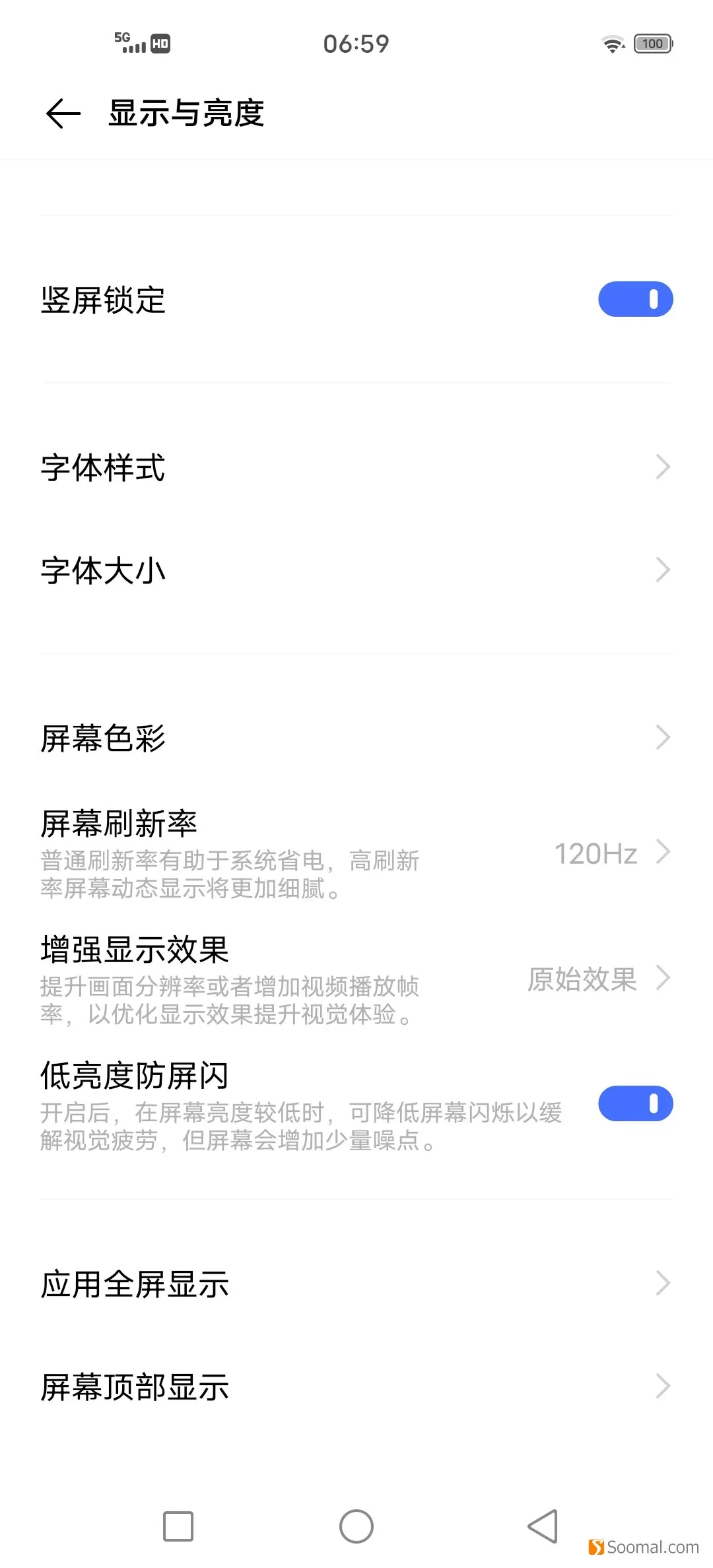The image size is (713, 1568).
Task: Open 屏幕刷新率 120Hz option
Action: click(x=356, y=854)
